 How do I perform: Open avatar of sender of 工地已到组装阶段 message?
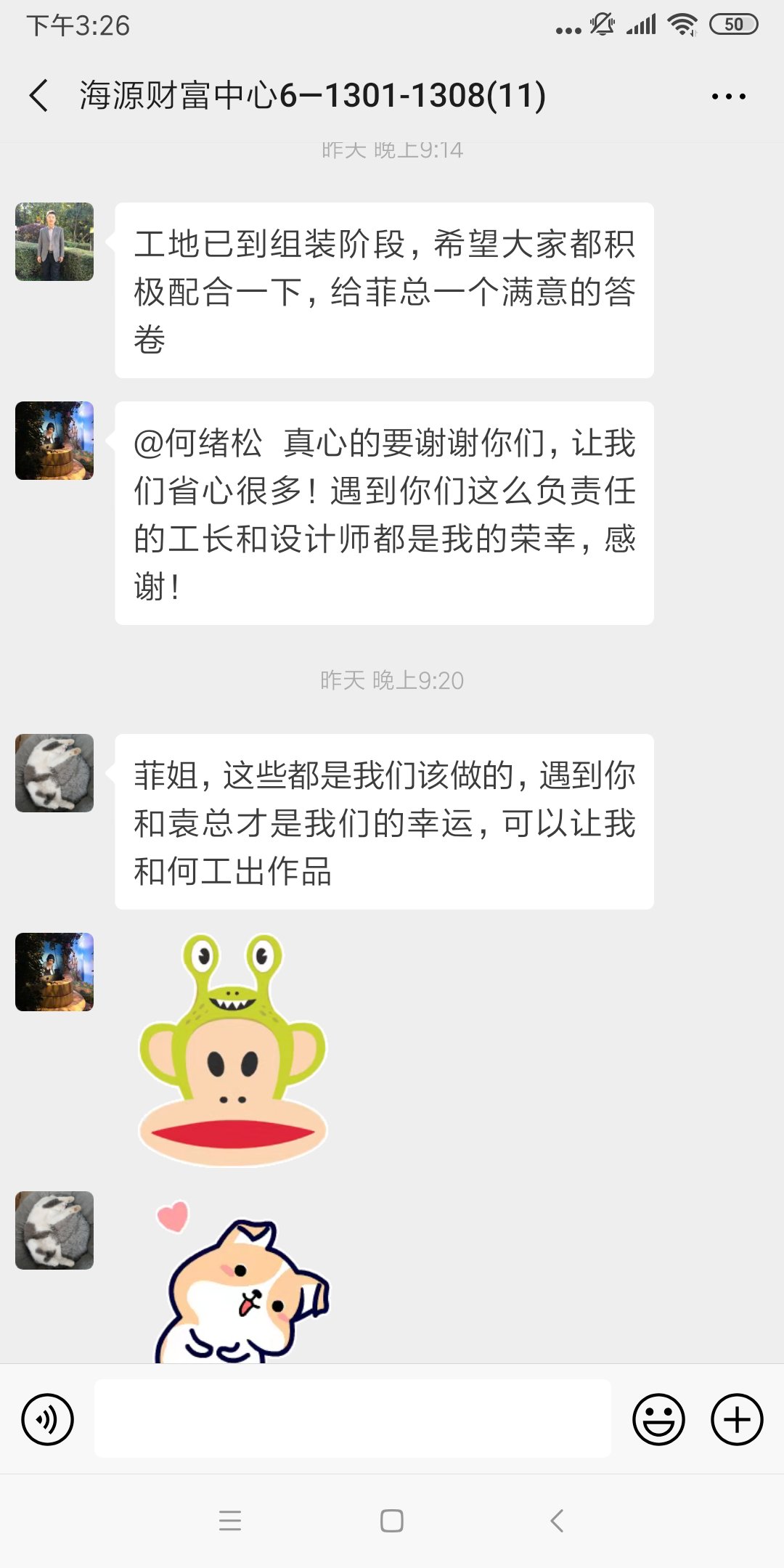[54, 242]
